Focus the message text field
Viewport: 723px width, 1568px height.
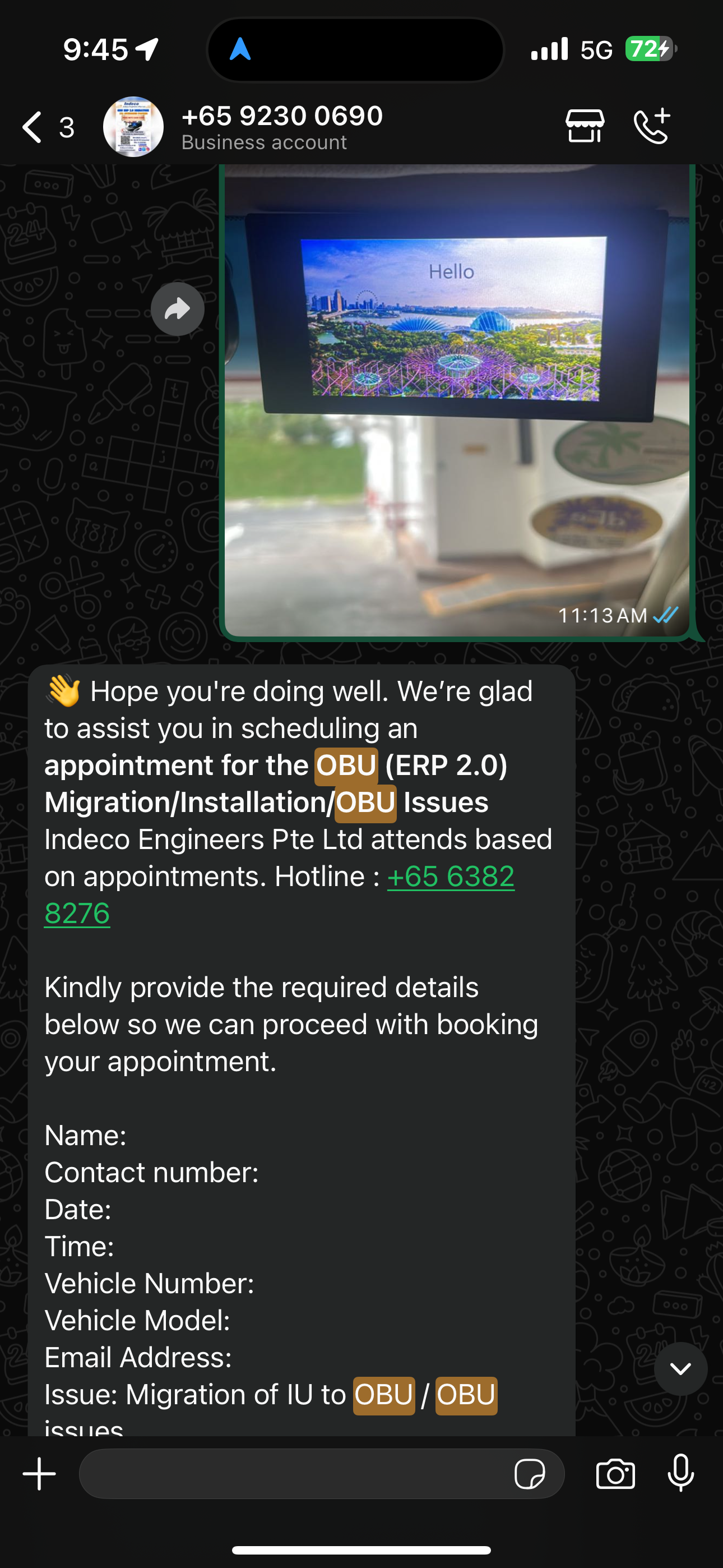click(x=292, y=1474)
